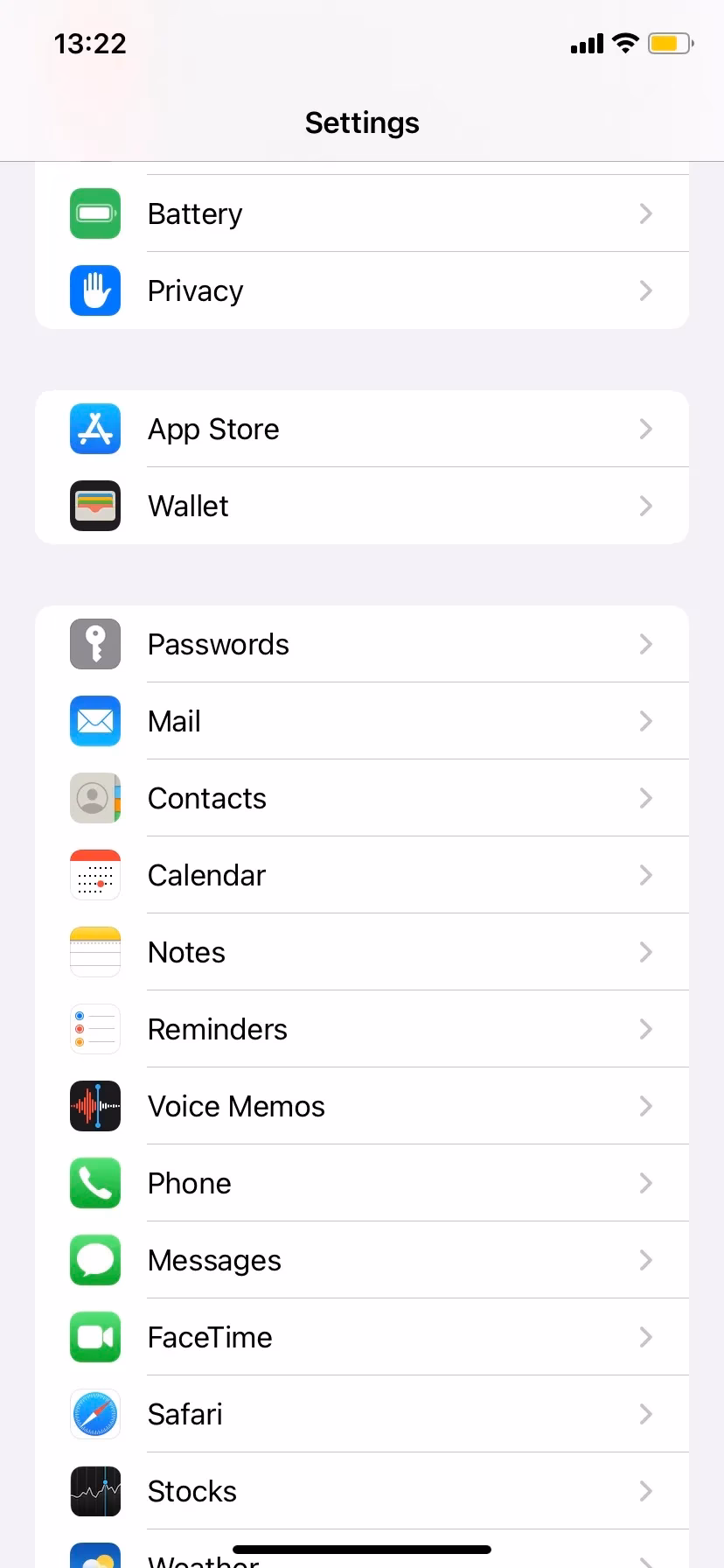The image size is (724, 1568).
Task: Open Wallet settings
Action: tap(362, 505)
